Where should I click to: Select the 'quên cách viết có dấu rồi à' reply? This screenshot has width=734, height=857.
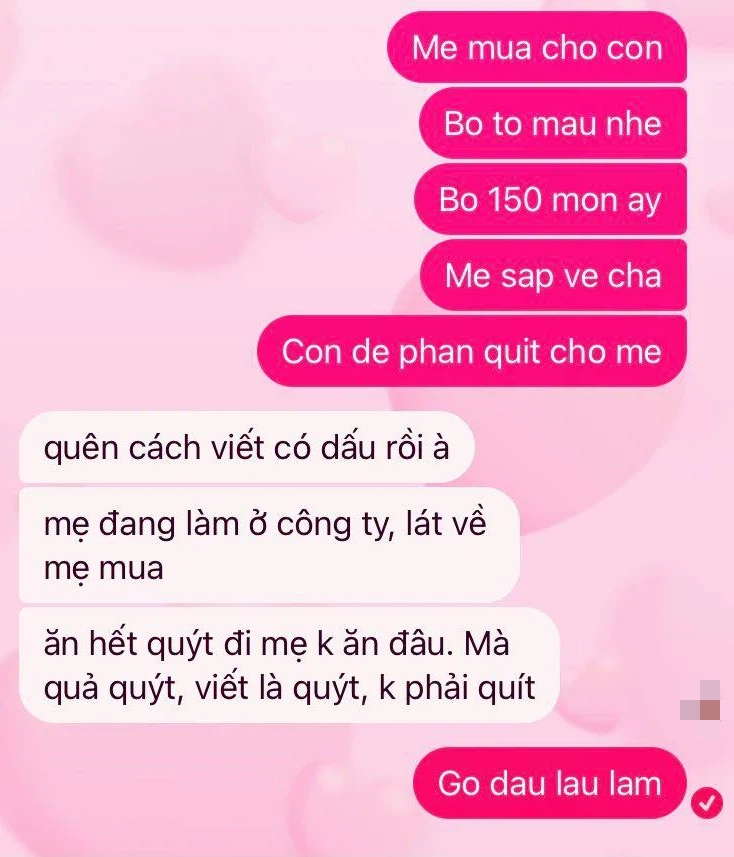coord(251,447)
